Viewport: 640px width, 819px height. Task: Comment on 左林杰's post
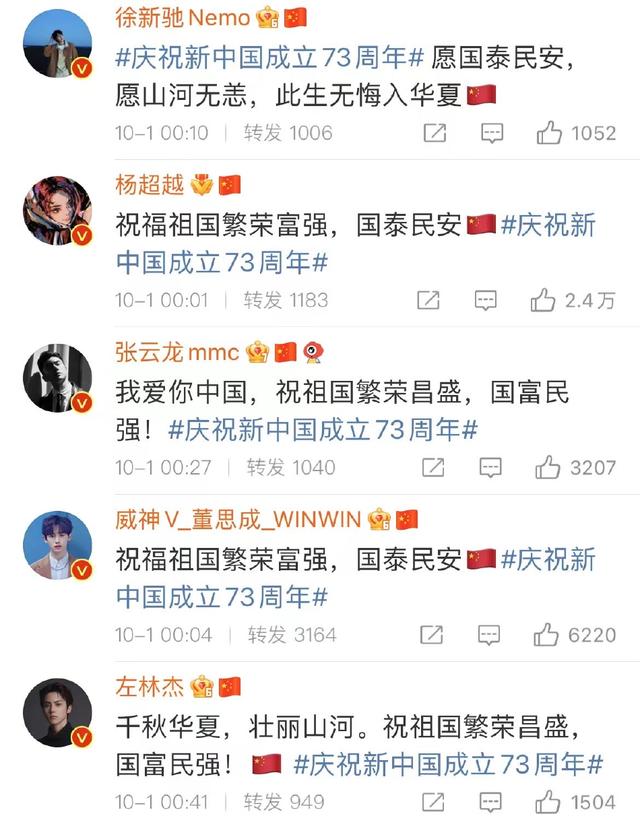pos(491,801)
